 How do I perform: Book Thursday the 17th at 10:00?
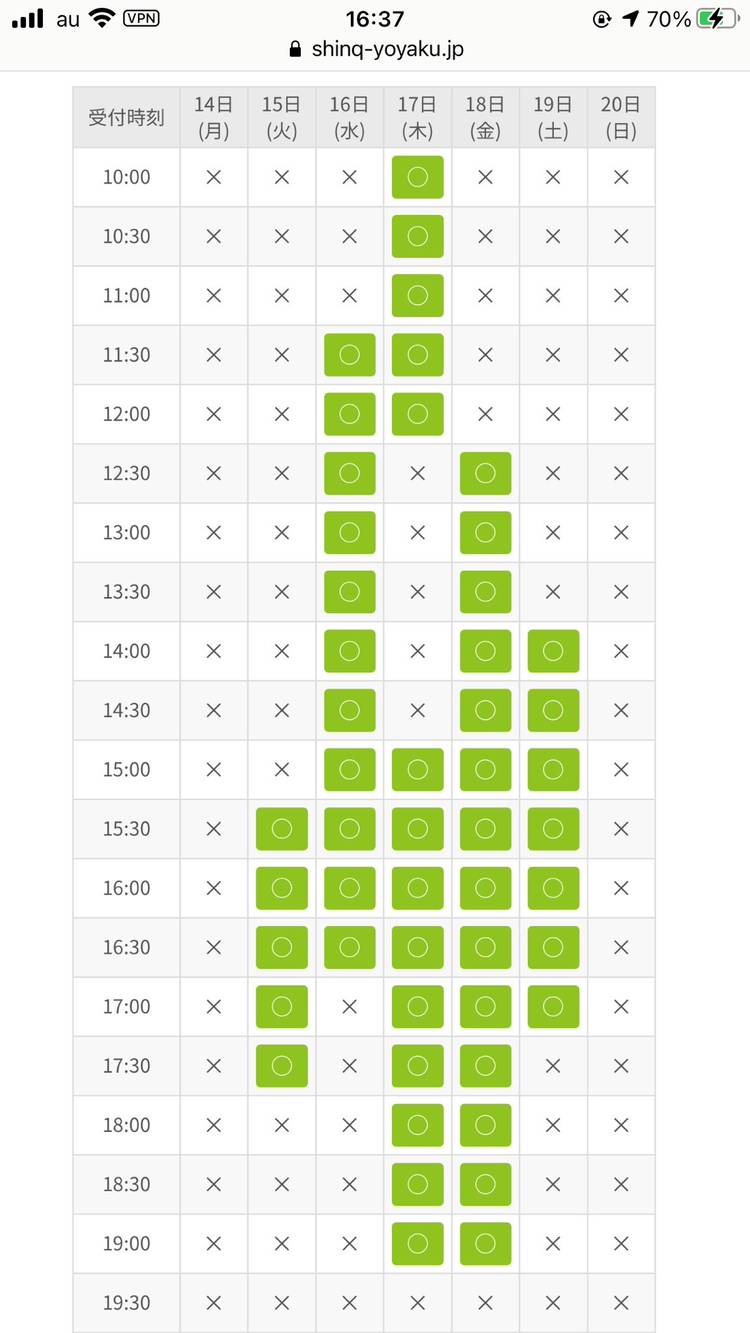[418, 177]
